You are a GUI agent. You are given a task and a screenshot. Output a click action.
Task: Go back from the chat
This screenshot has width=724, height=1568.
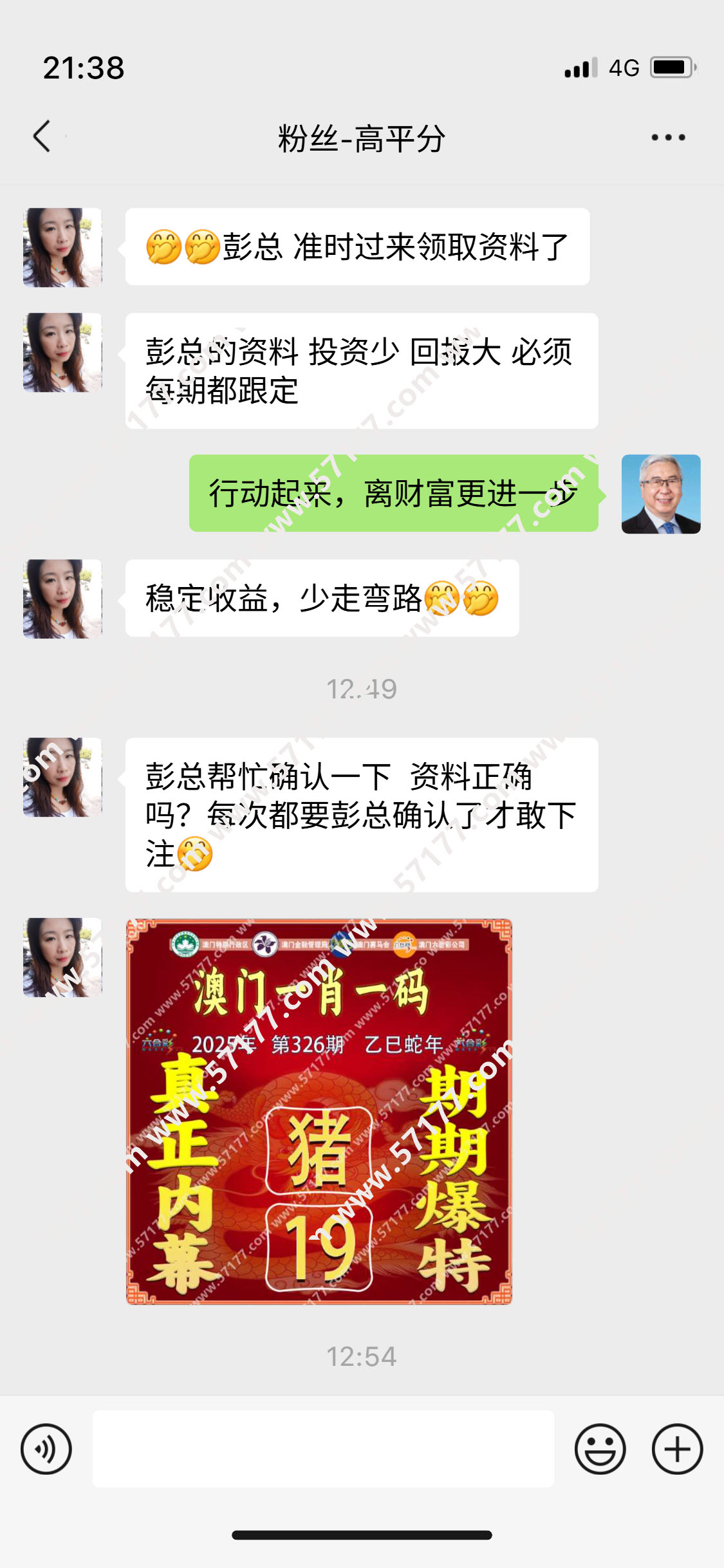coord(42,136)
